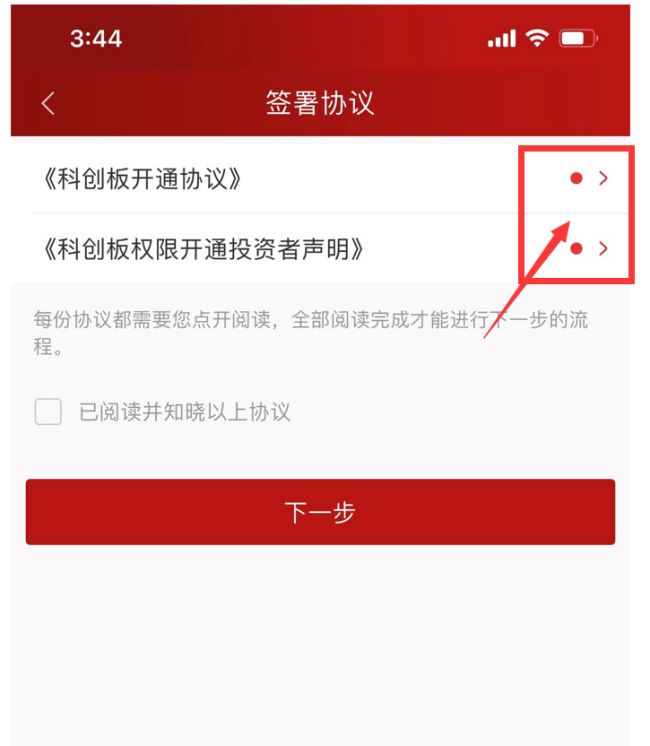Open 《科创板权限开通投资者声明》 row
The height and width of the screenshot is (746, 650).
tap(320, 248)
